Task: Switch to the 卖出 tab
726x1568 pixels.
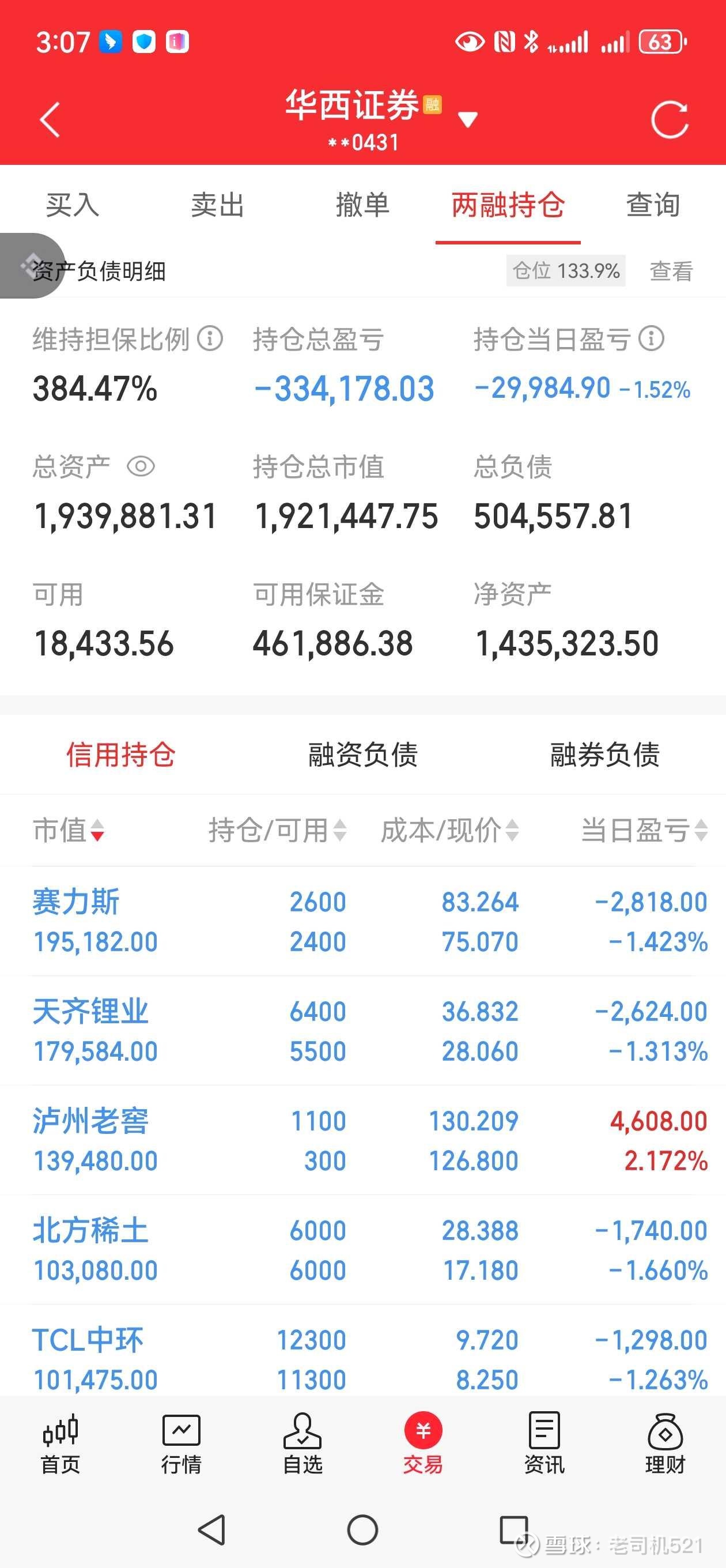Action: click(x=217, y=206)
